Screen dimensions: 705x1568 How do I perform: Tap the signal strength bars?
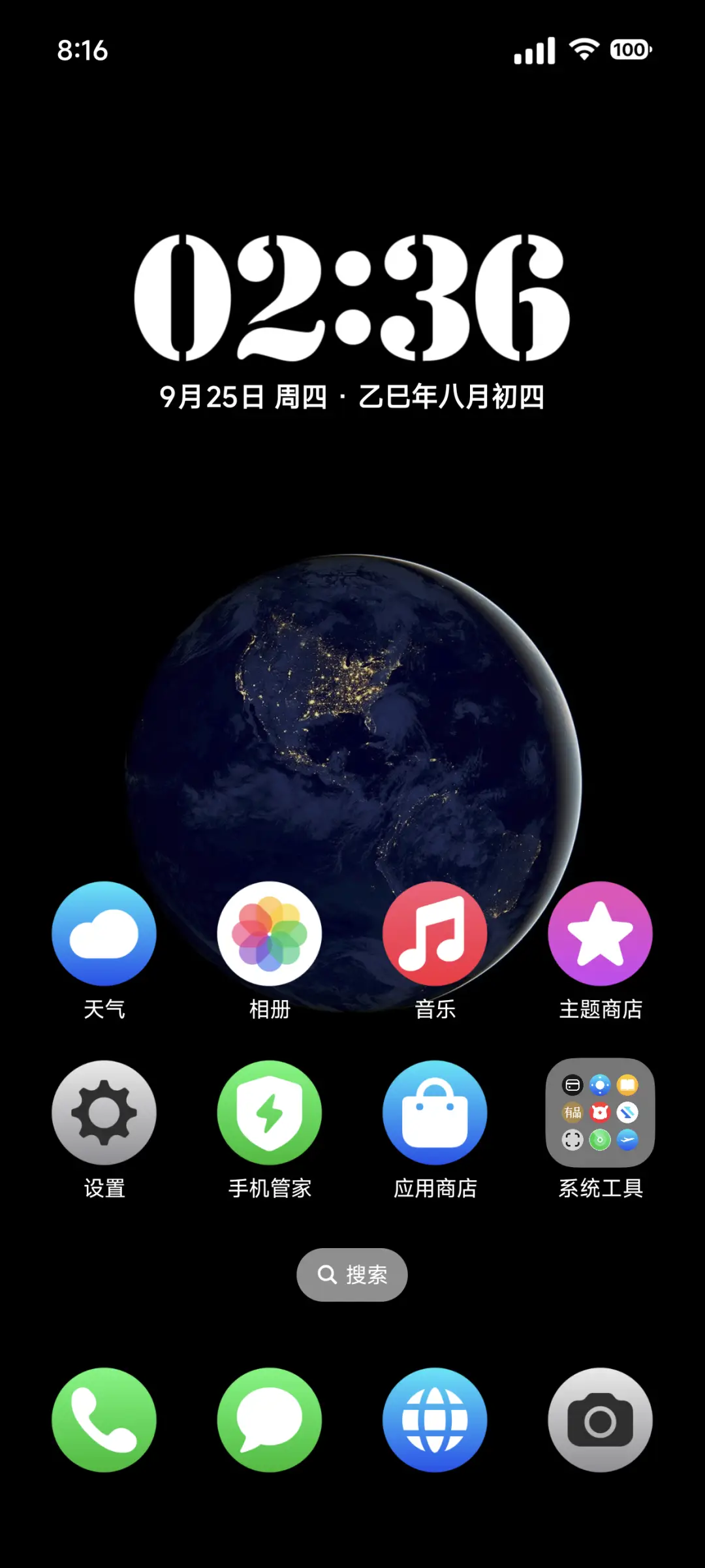click(x=534, y=49)
